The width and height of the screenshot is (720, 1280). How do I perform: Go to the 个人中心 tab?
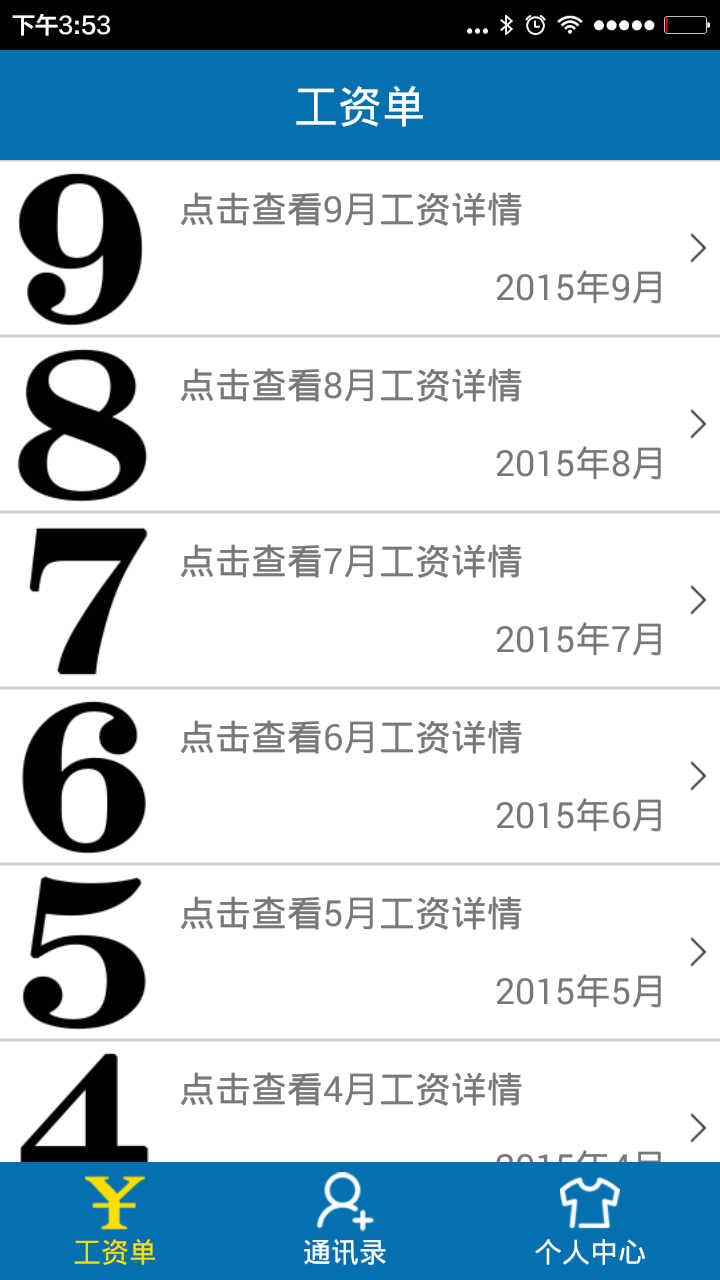click(x=590, y=1221)
